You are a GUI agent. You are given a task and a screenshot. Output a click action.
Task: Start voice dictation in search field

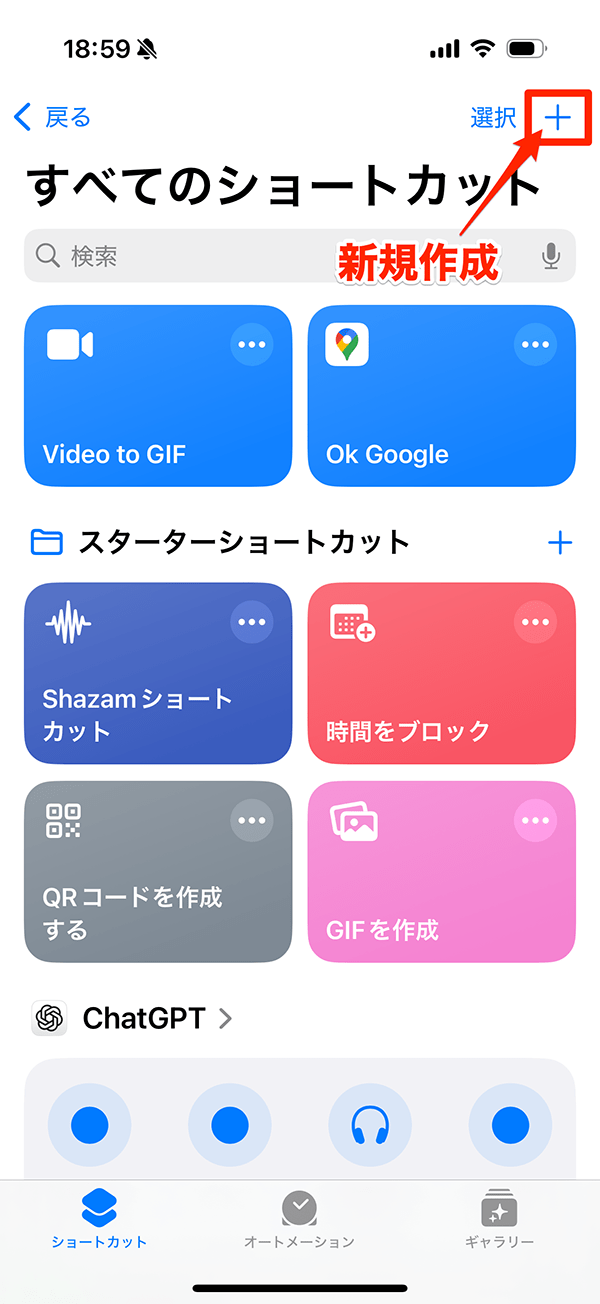click(551, 257)
